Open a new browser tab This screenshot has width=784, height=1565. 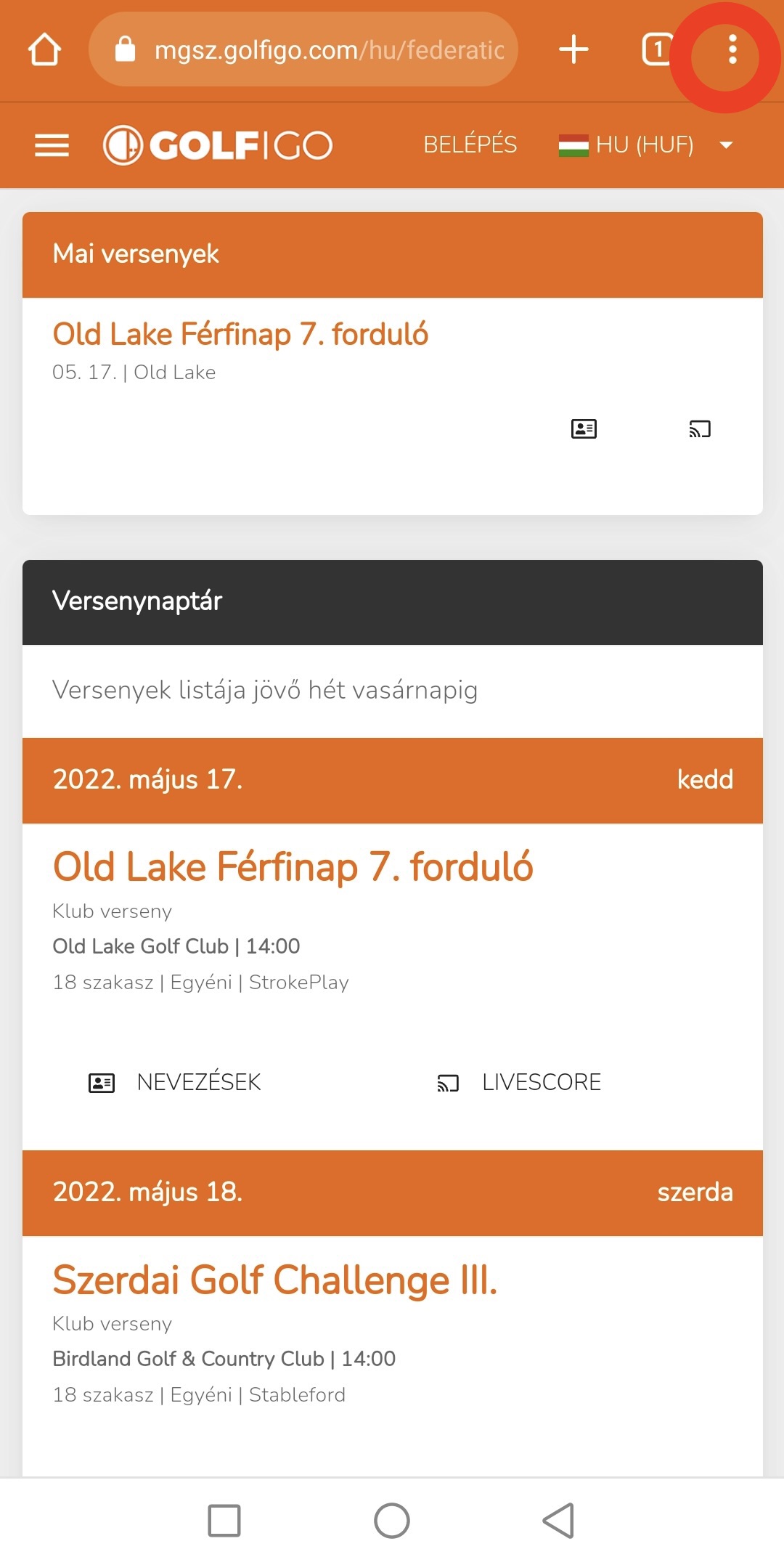click(573, 49)
